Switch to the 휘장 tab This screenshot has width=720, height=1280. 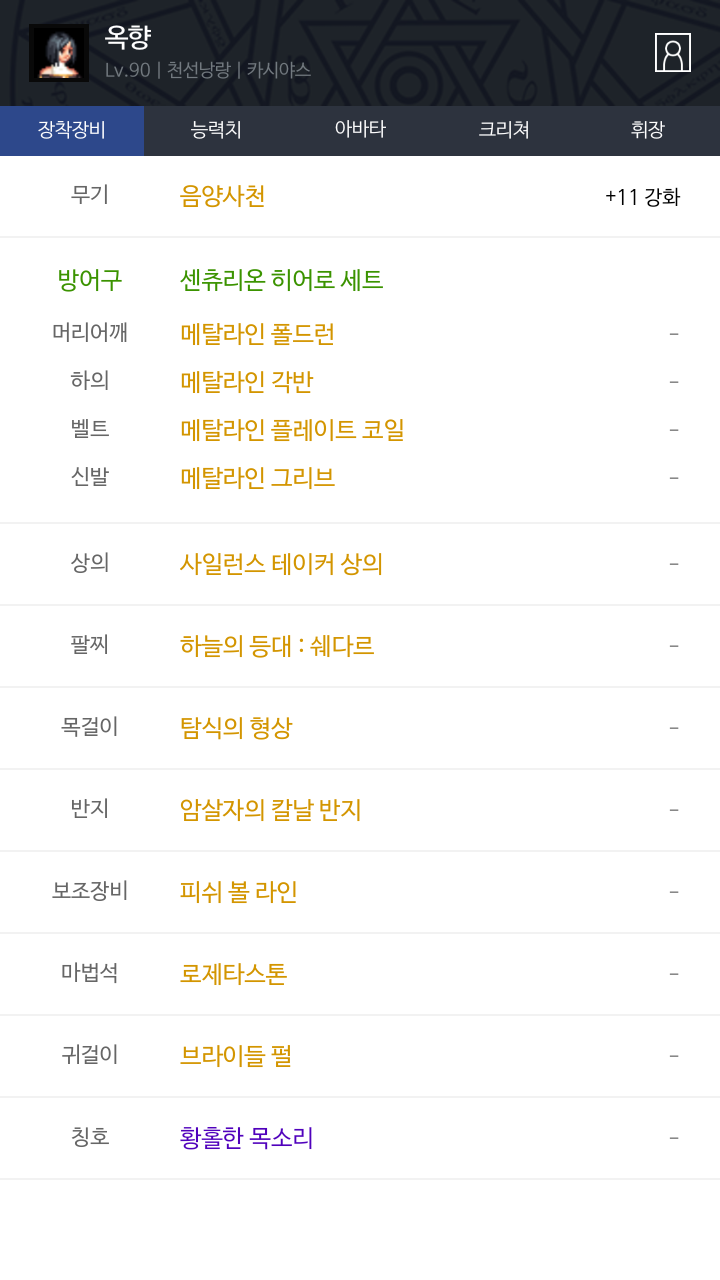[648, 130]
